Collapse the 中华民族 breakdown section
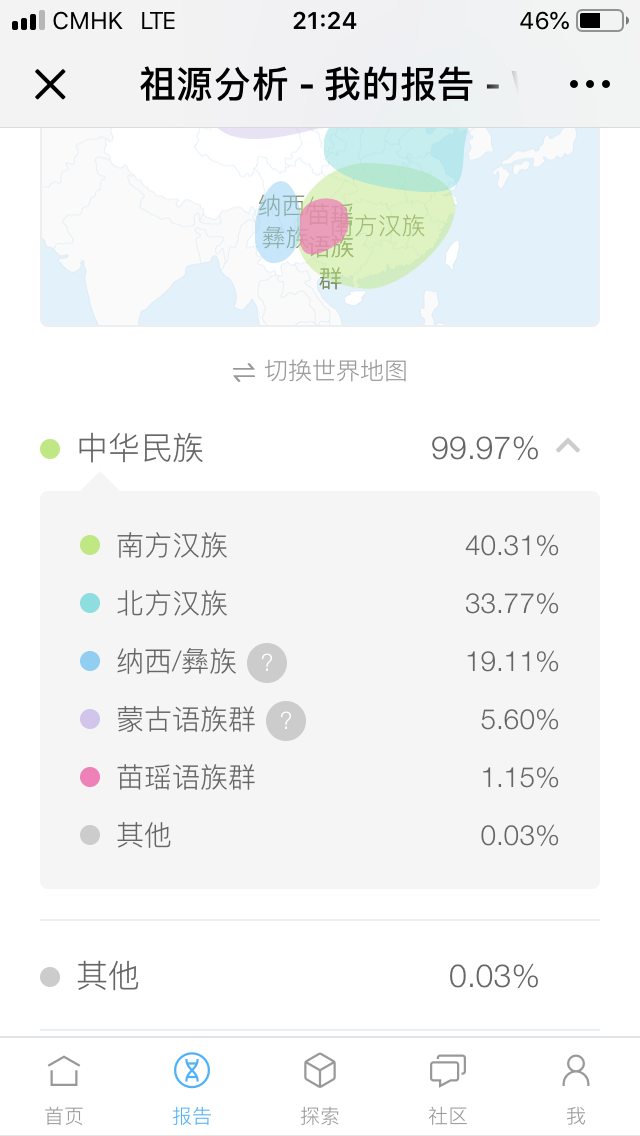This screenshot has height=1136, width=640. [568, 446]
